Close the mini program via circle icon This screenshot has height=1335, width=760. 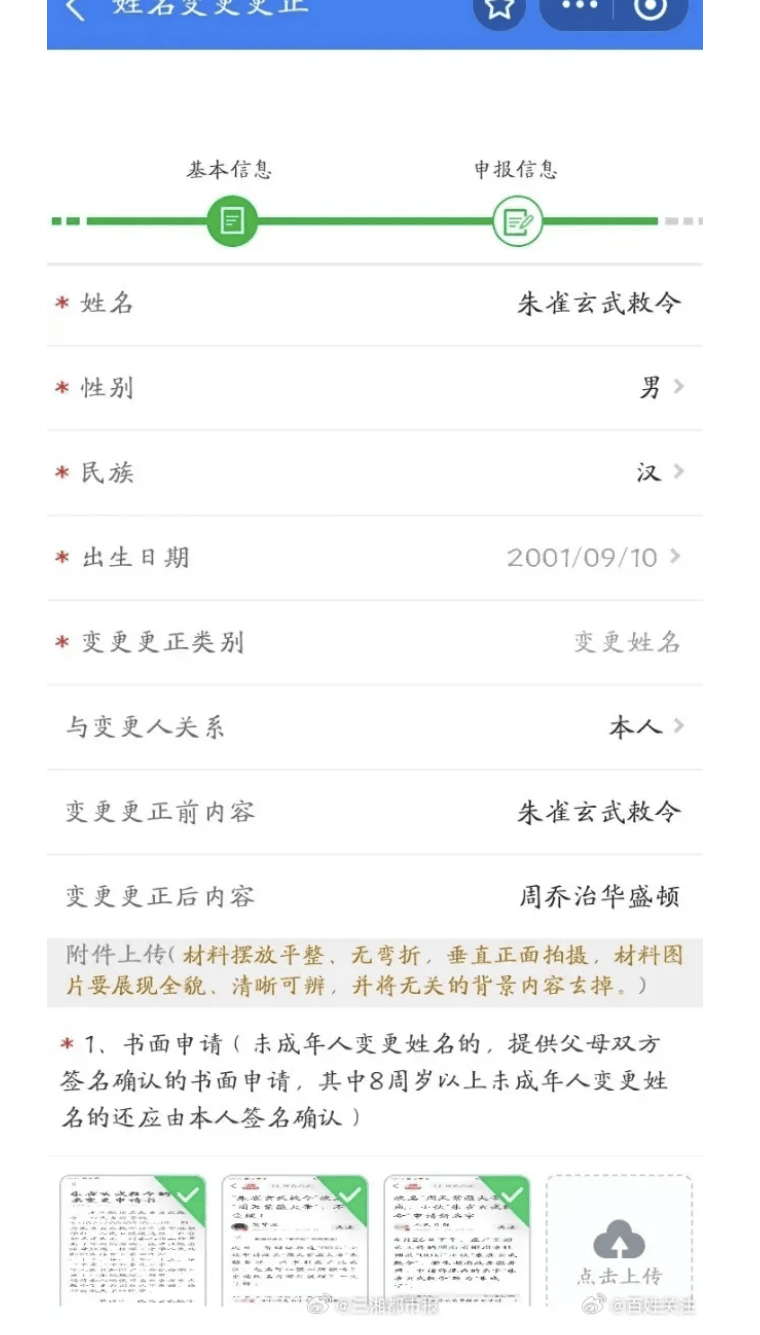click(650, 8)
